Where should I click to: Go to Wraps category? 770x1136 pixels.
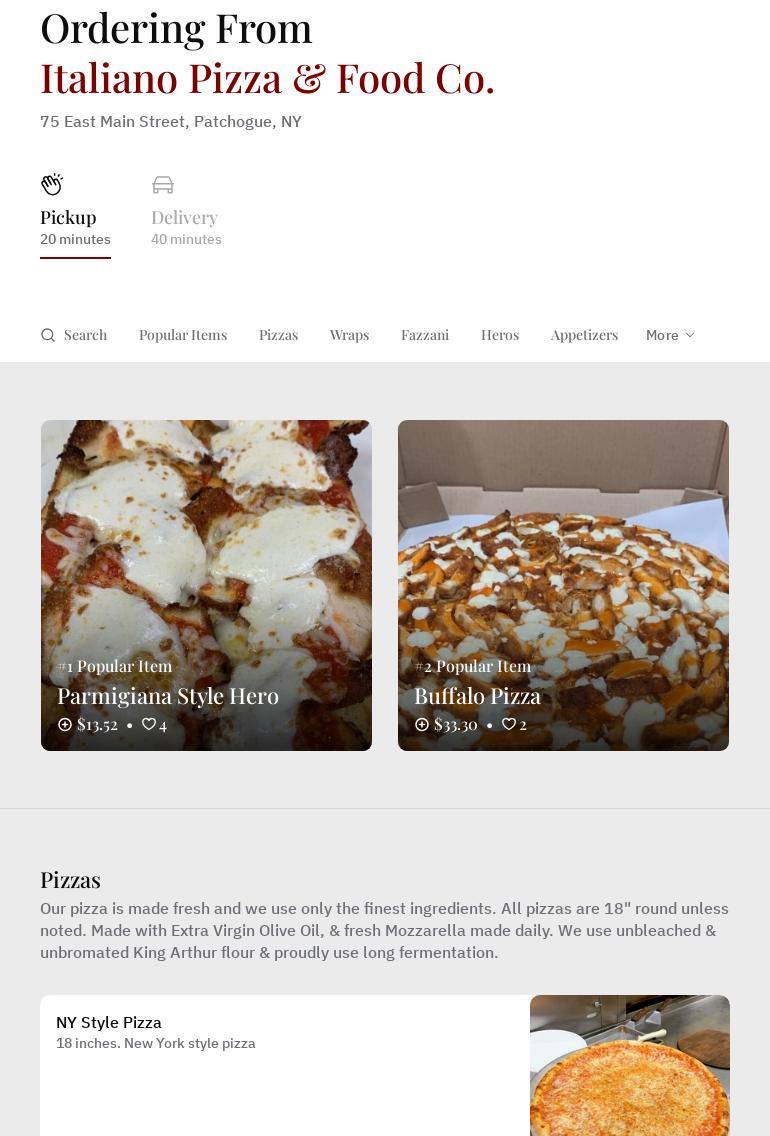click(349, 335)
